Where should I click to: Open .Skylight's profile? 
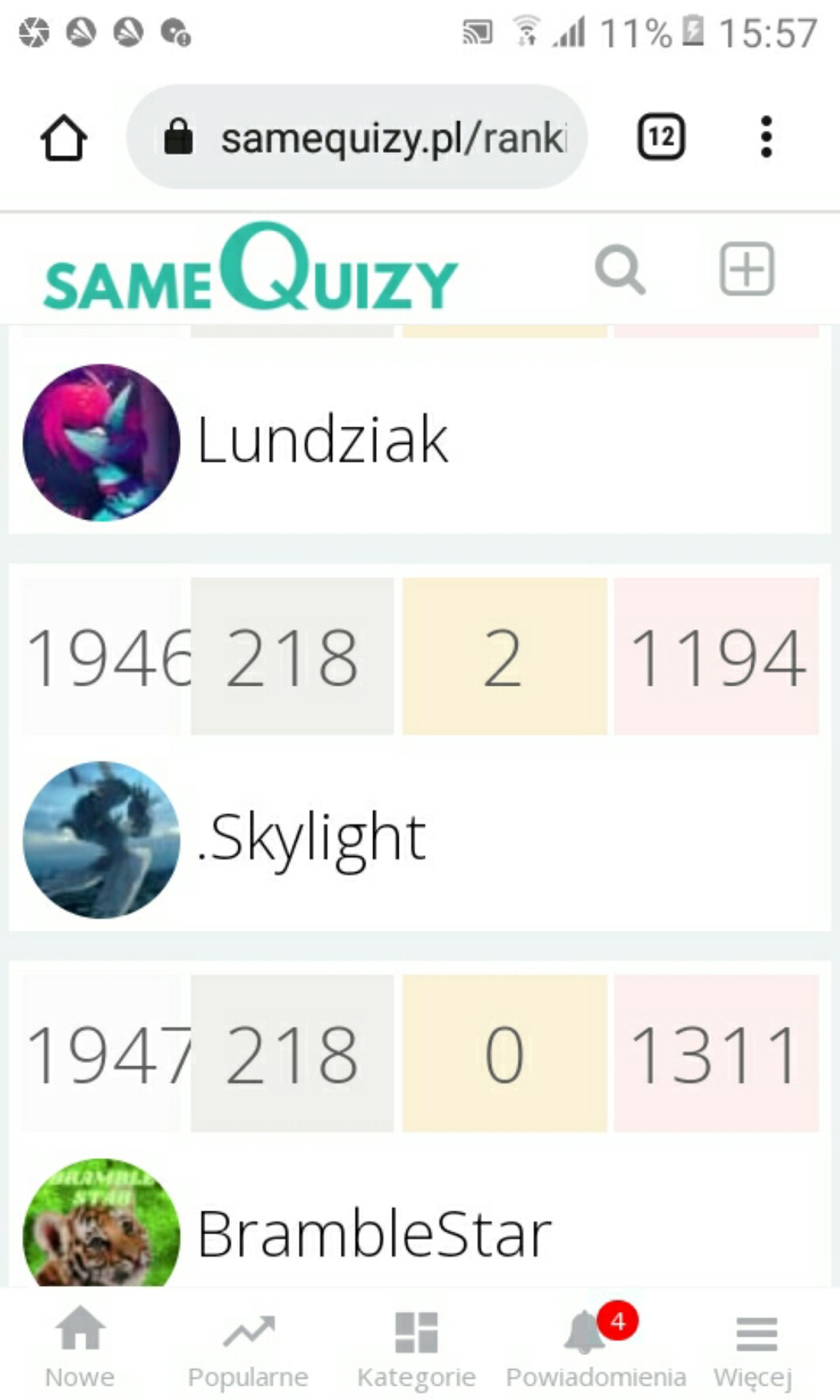[311, 838]
